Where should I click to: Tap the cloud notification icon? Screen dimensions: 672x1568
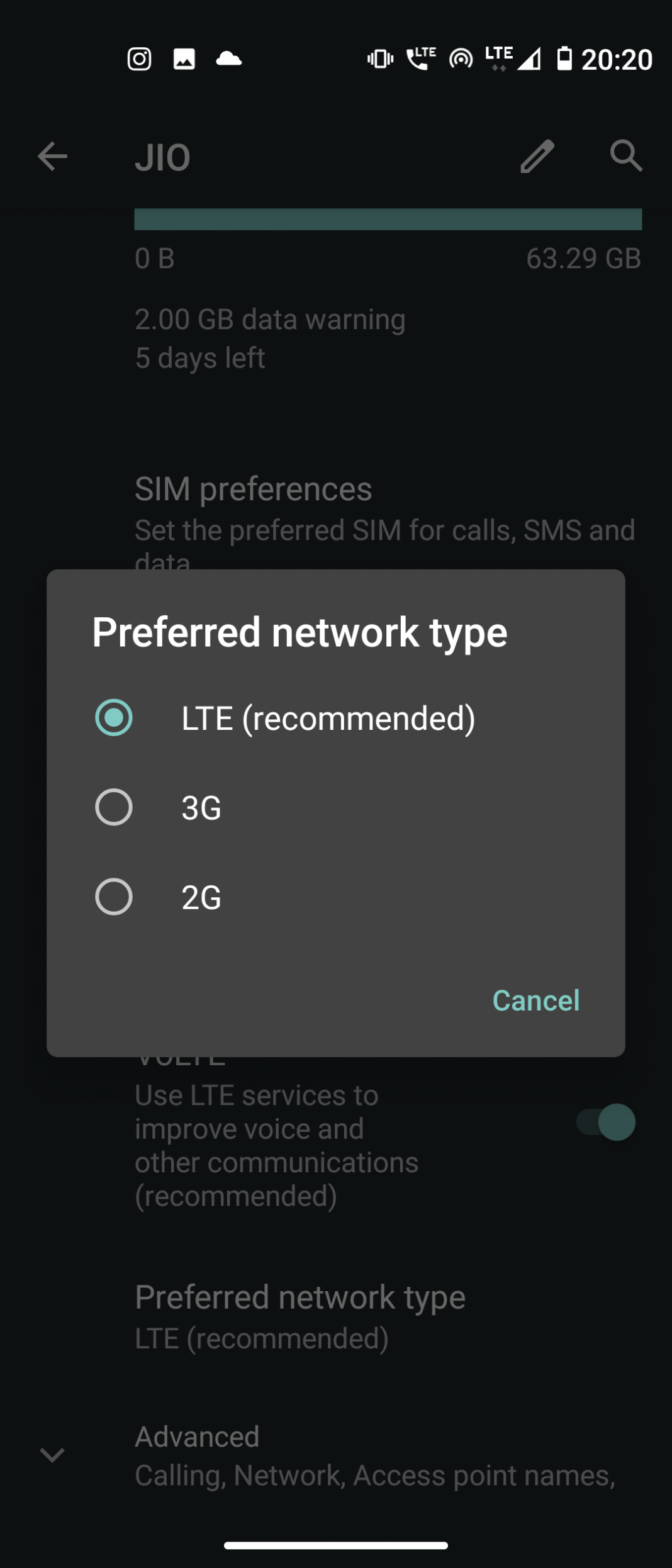coord(229,59)
